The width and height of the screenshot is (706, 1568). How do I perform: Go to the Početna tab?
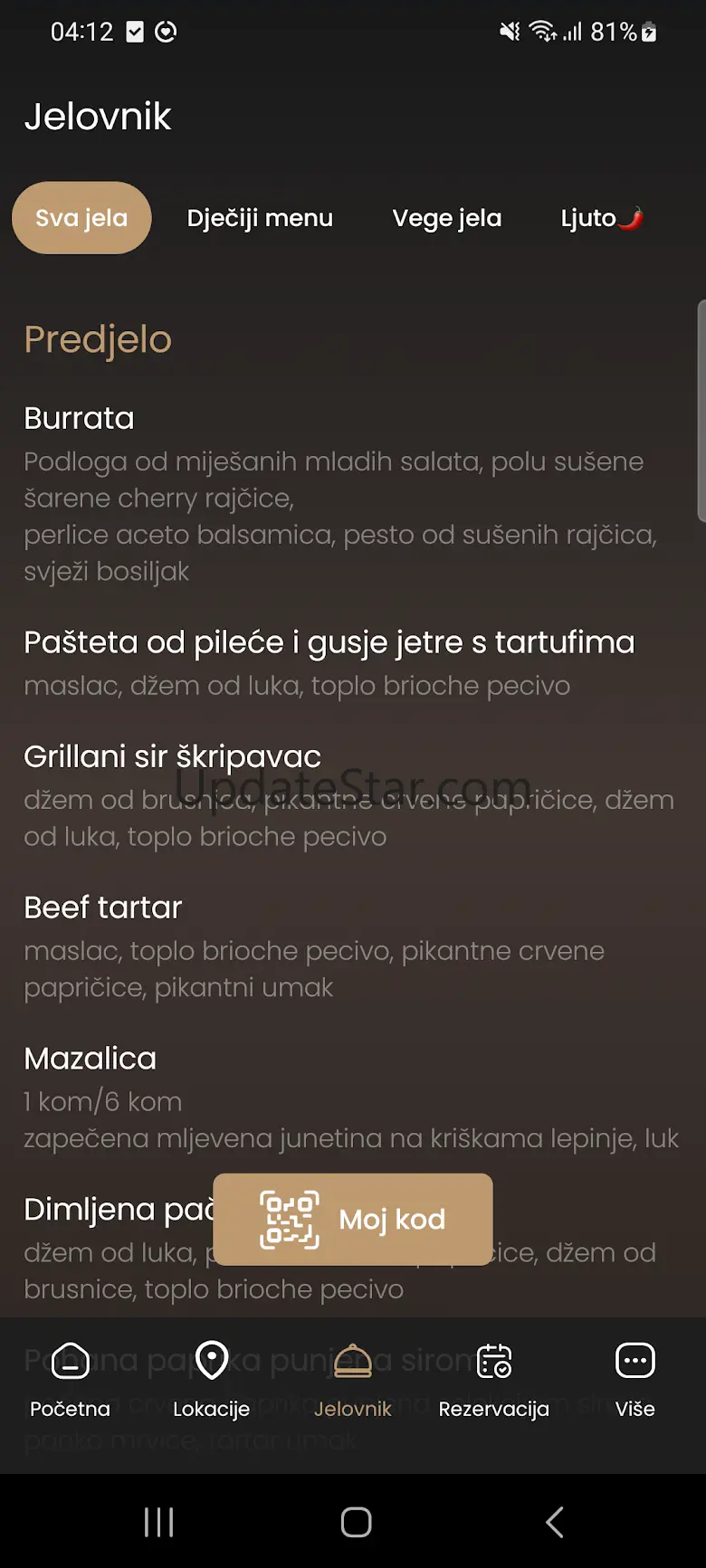click(70, 1380)
